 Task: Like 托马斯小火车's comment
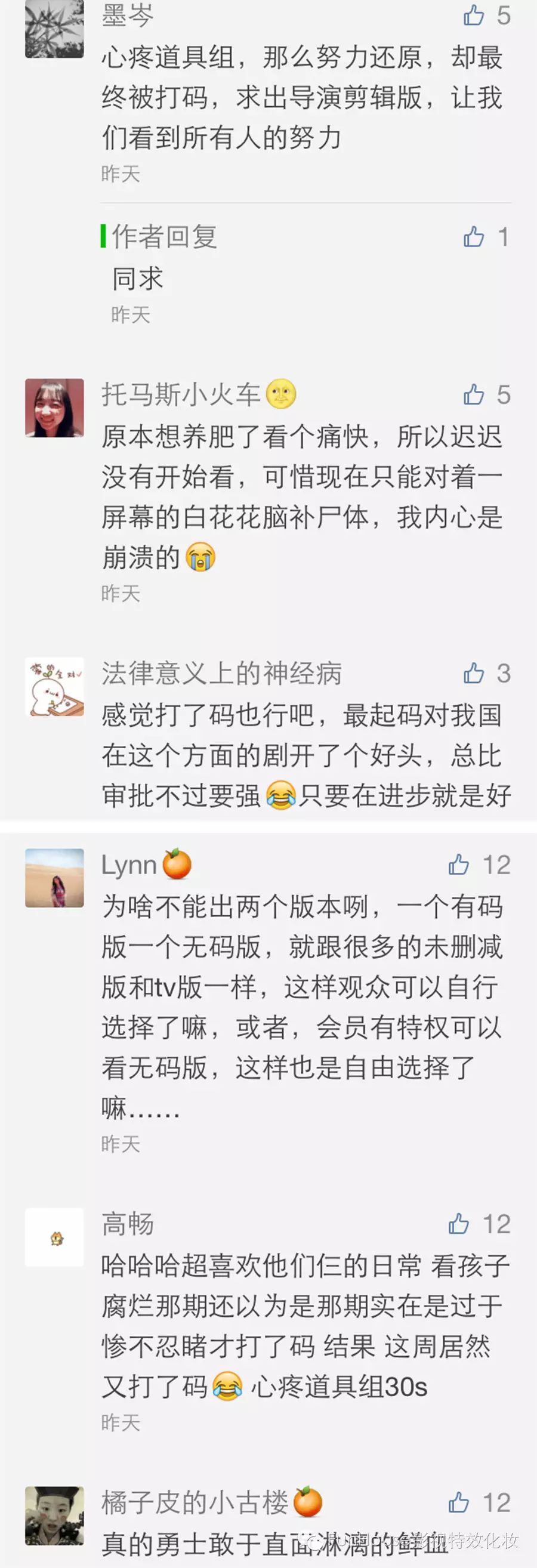coord(474,395)
